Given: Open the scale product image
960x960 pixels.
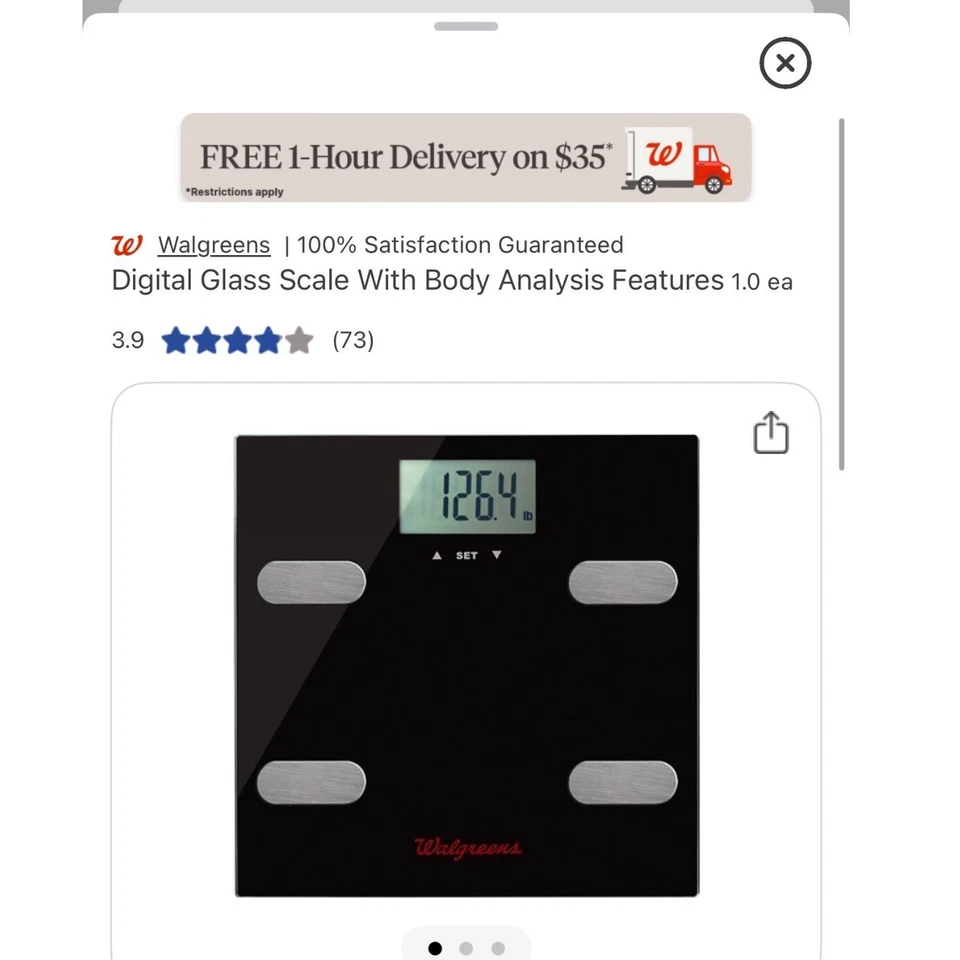Looking at the screenshot, I should click(466, 665).
